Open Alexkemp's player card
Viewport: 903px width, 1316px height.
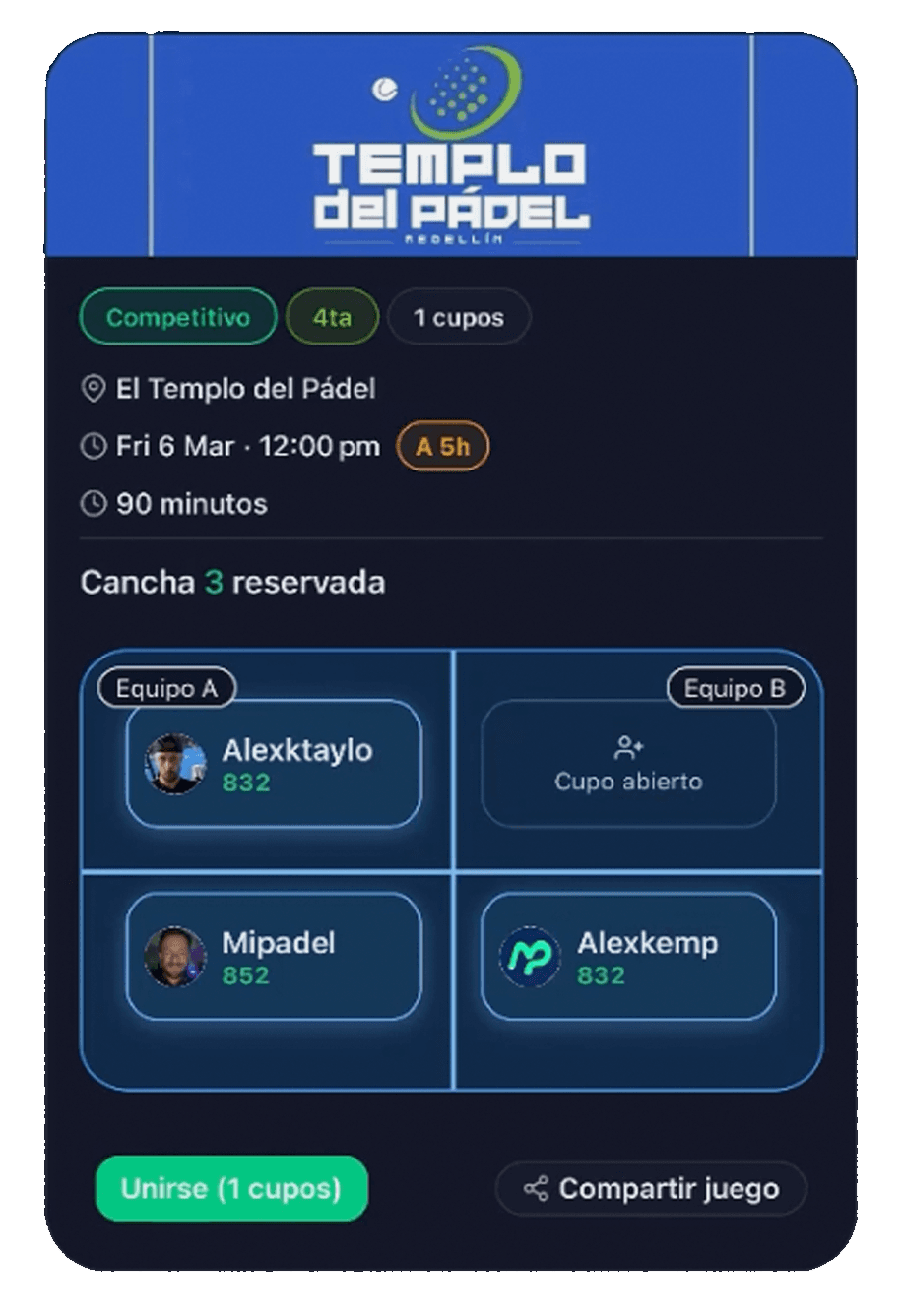coord(628,957)
